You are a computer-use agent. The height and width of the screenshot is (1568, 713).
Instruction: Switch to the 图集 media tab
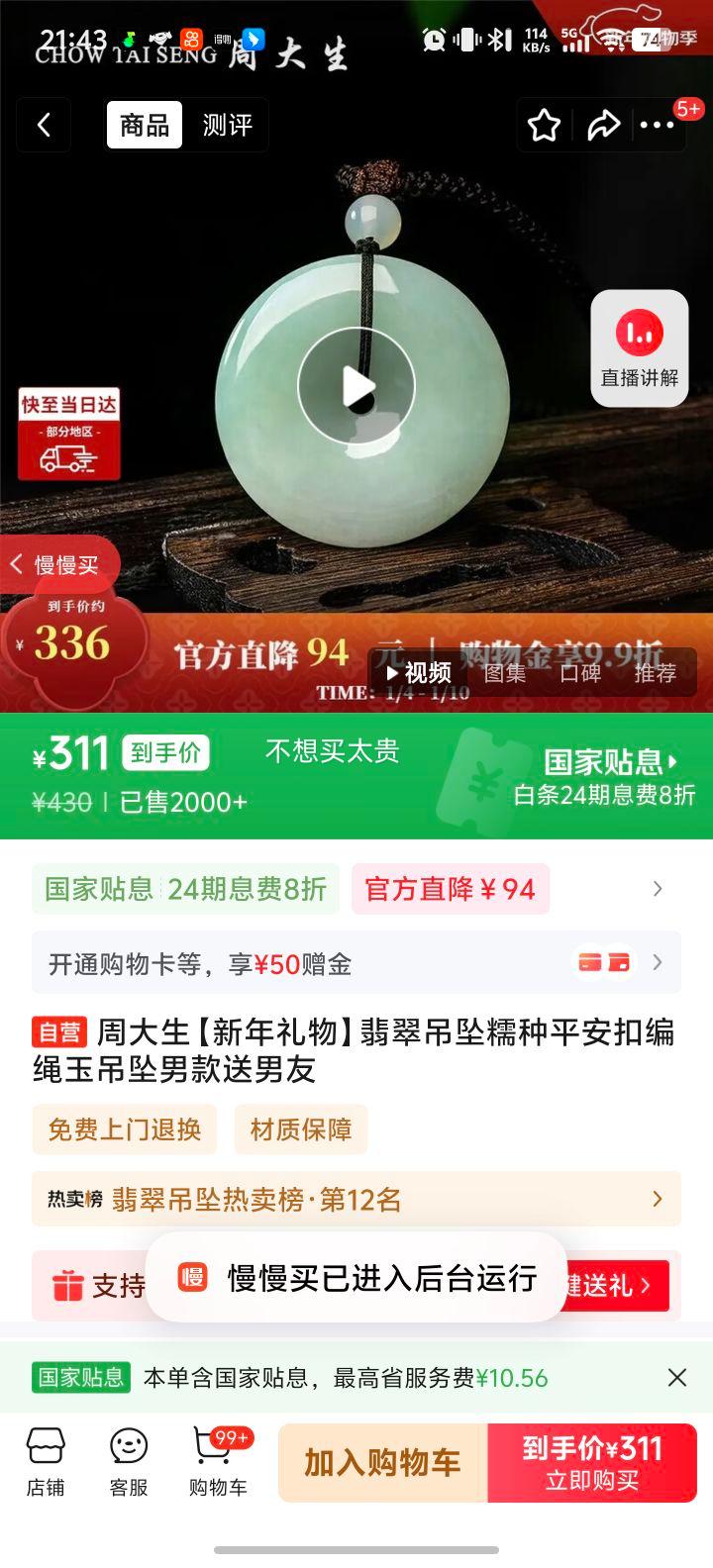pyautogui.click(x=506, y=672)
